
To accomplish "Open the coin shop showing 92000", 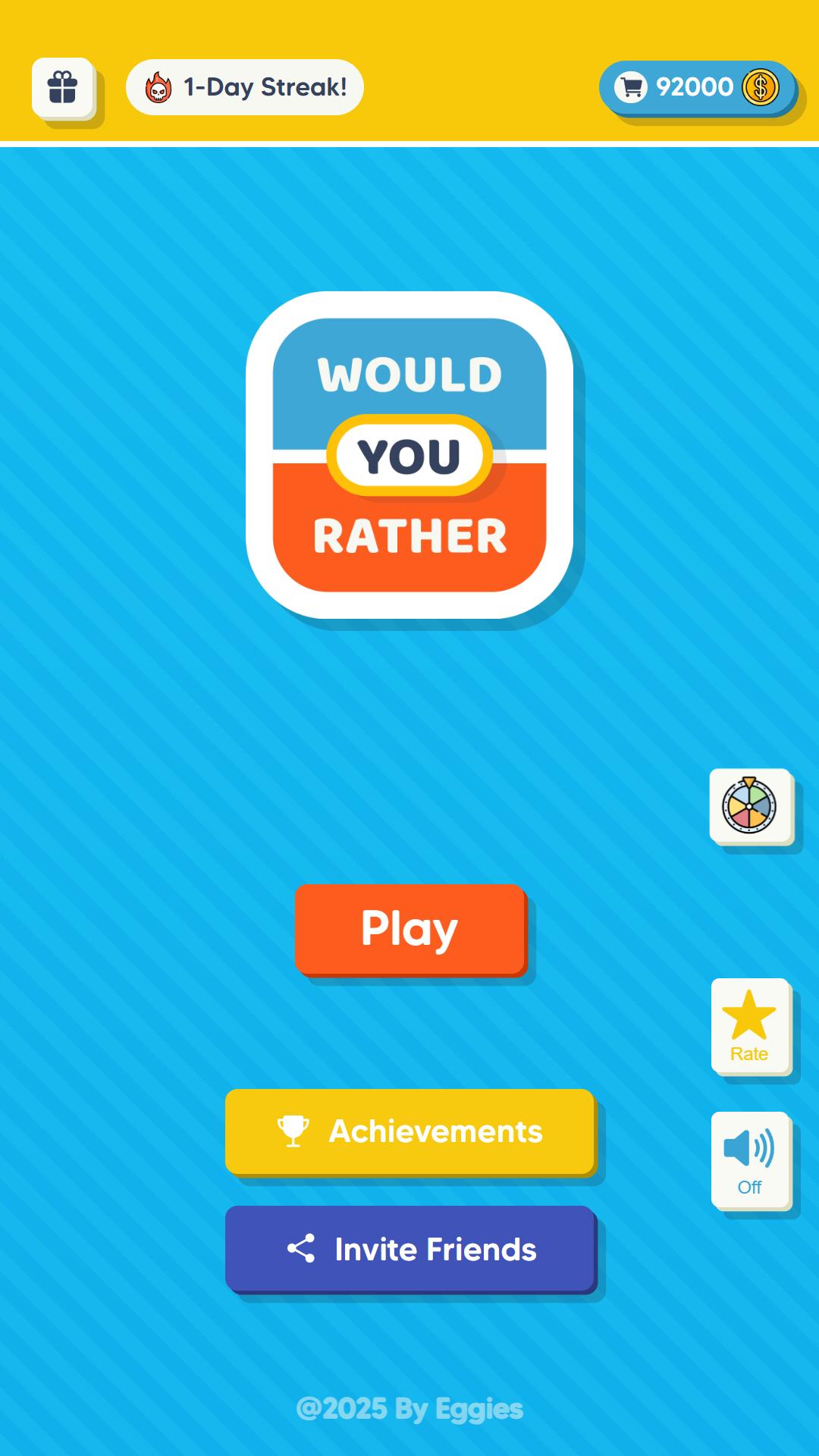I will click(696, 88).
